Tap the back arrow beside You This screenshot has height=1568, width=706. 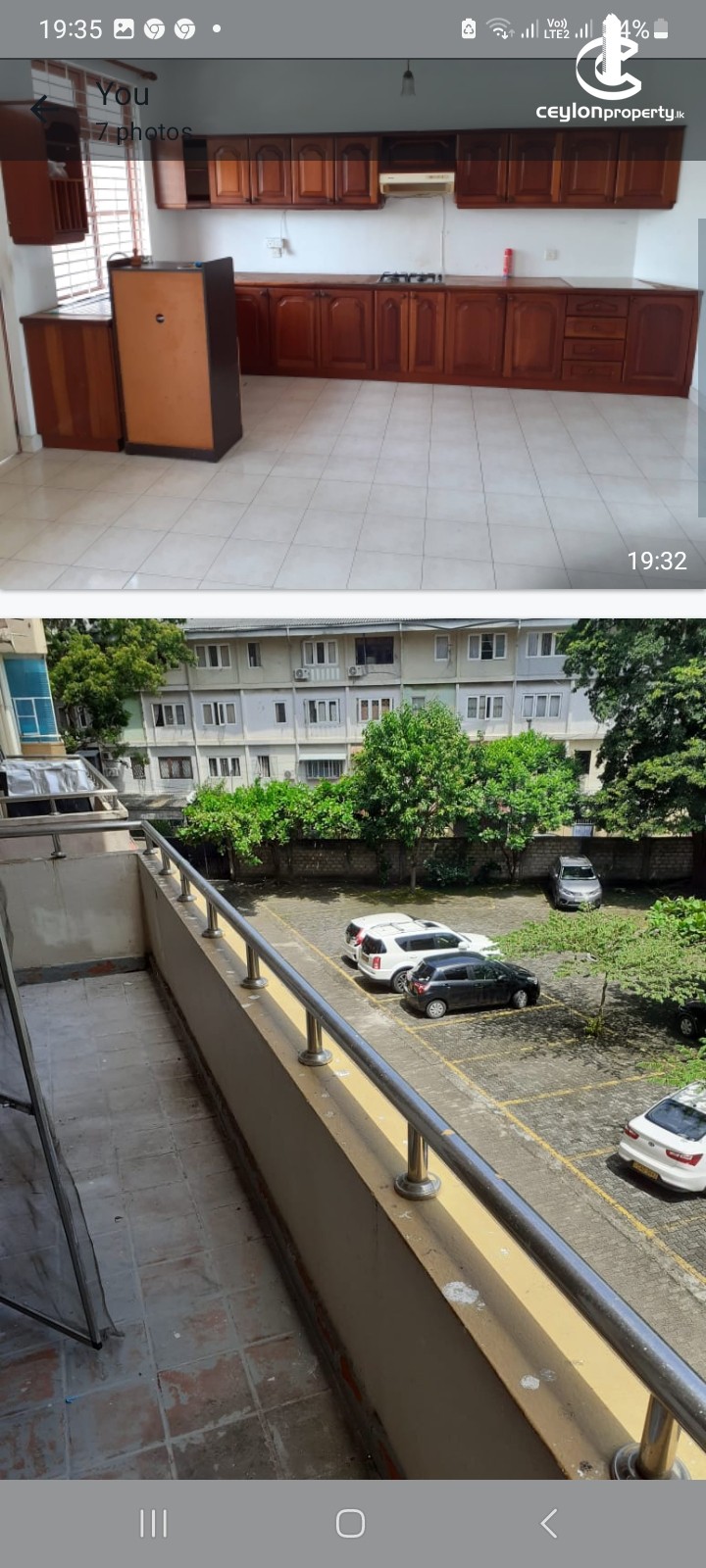(x=39, y=108)
